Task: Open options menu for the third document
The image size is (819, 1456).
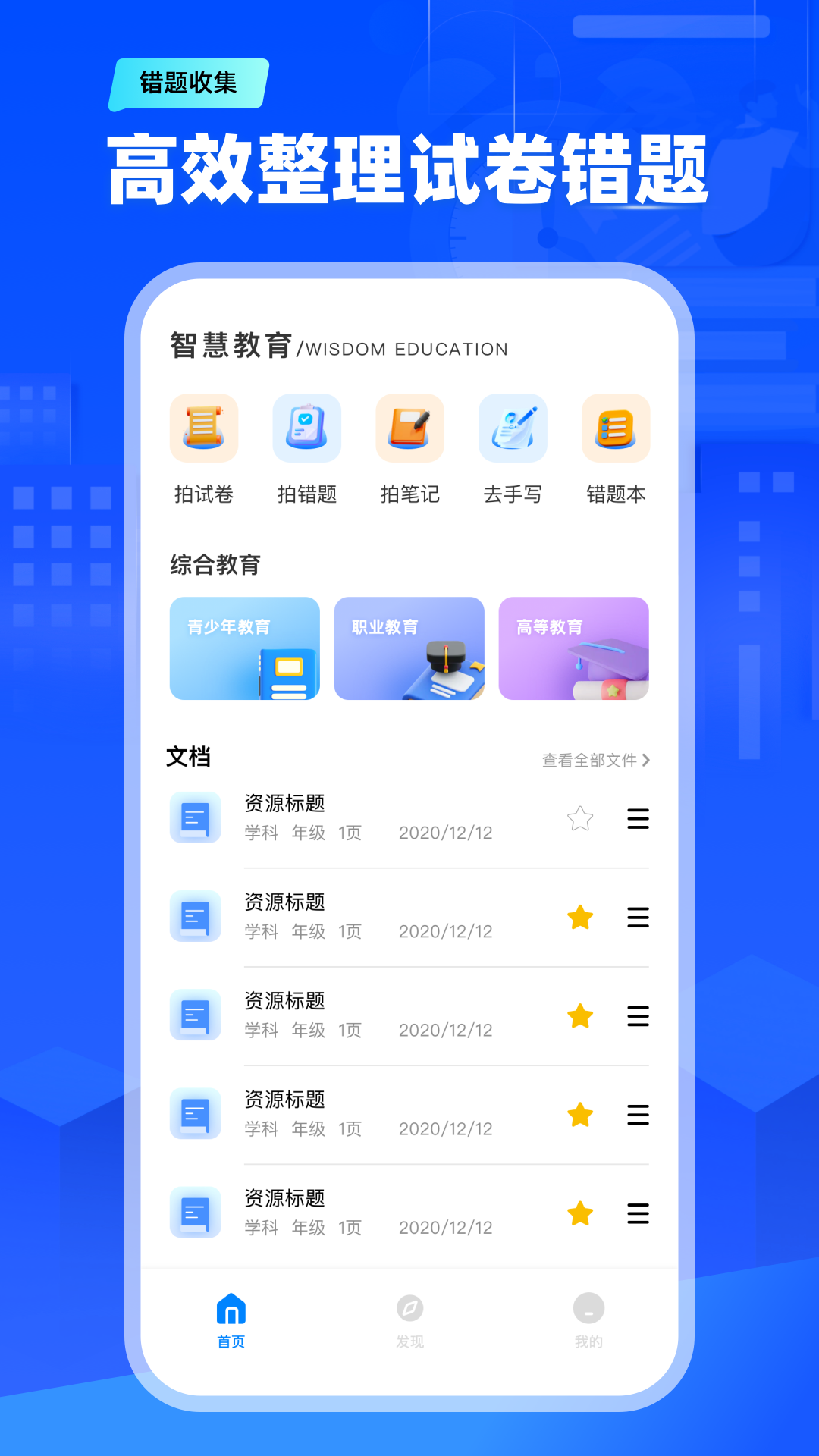Action: point(638,1016)
